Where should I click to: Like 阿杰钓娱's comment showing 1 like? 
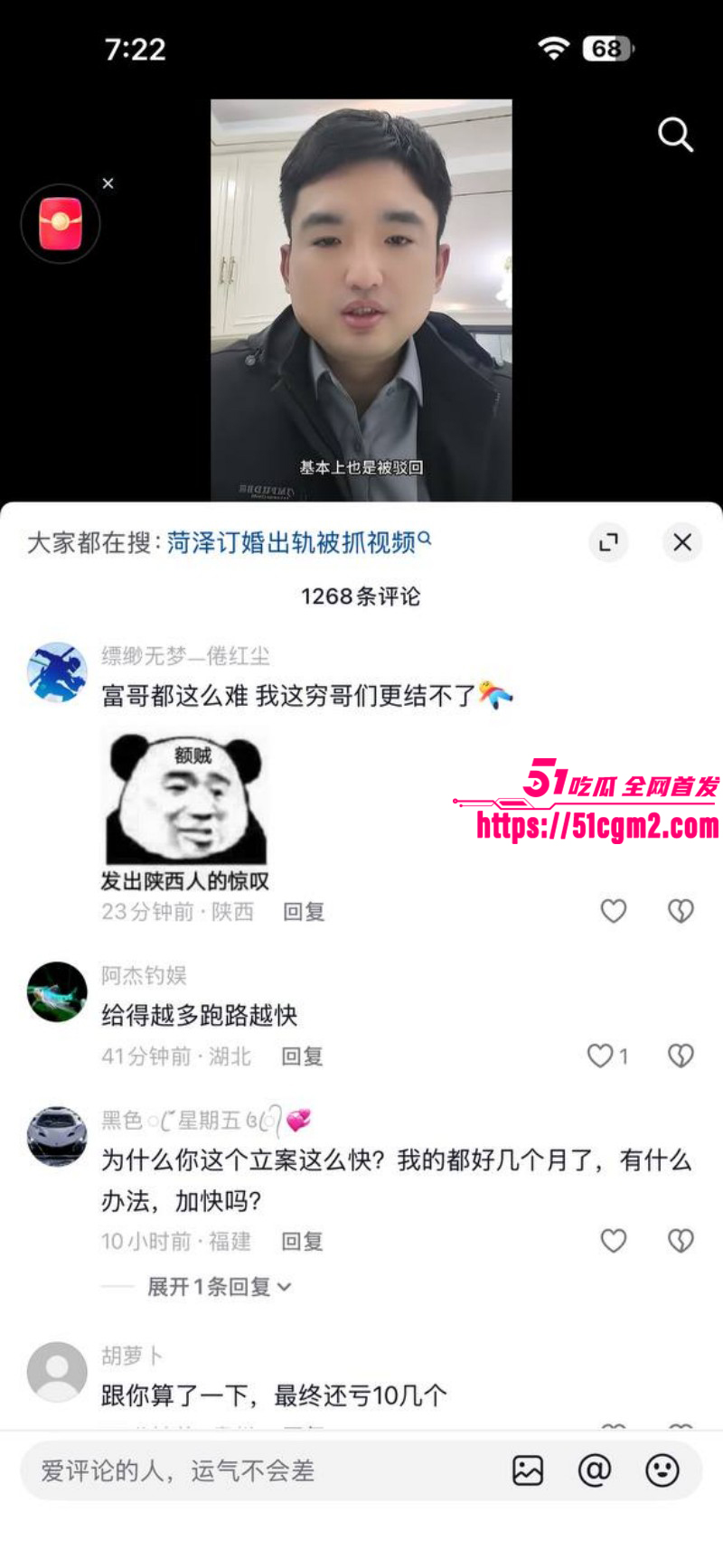(599, 1056)
